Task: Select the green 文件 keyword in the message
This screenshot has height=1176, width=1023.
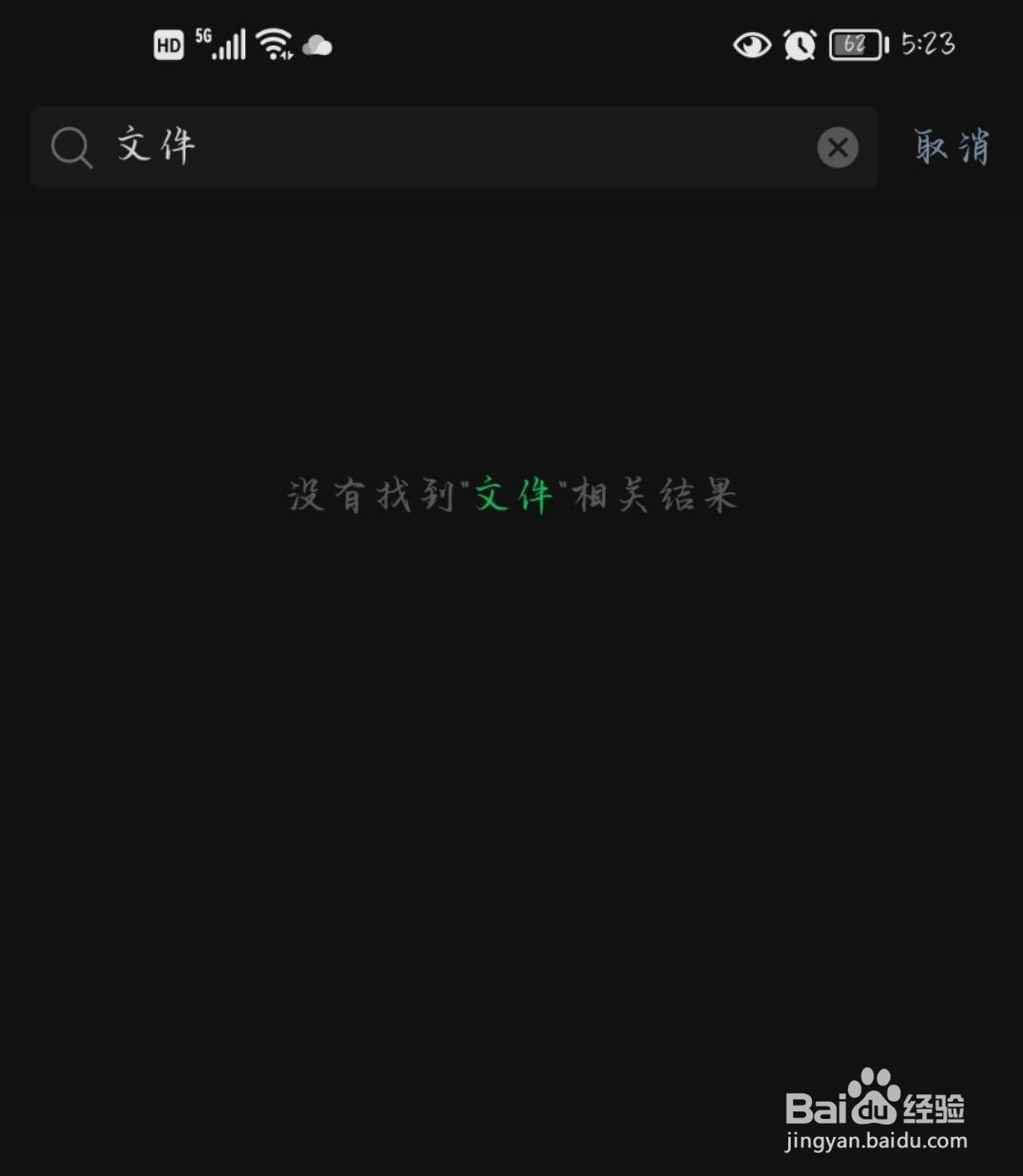Action: coord(514,496)
